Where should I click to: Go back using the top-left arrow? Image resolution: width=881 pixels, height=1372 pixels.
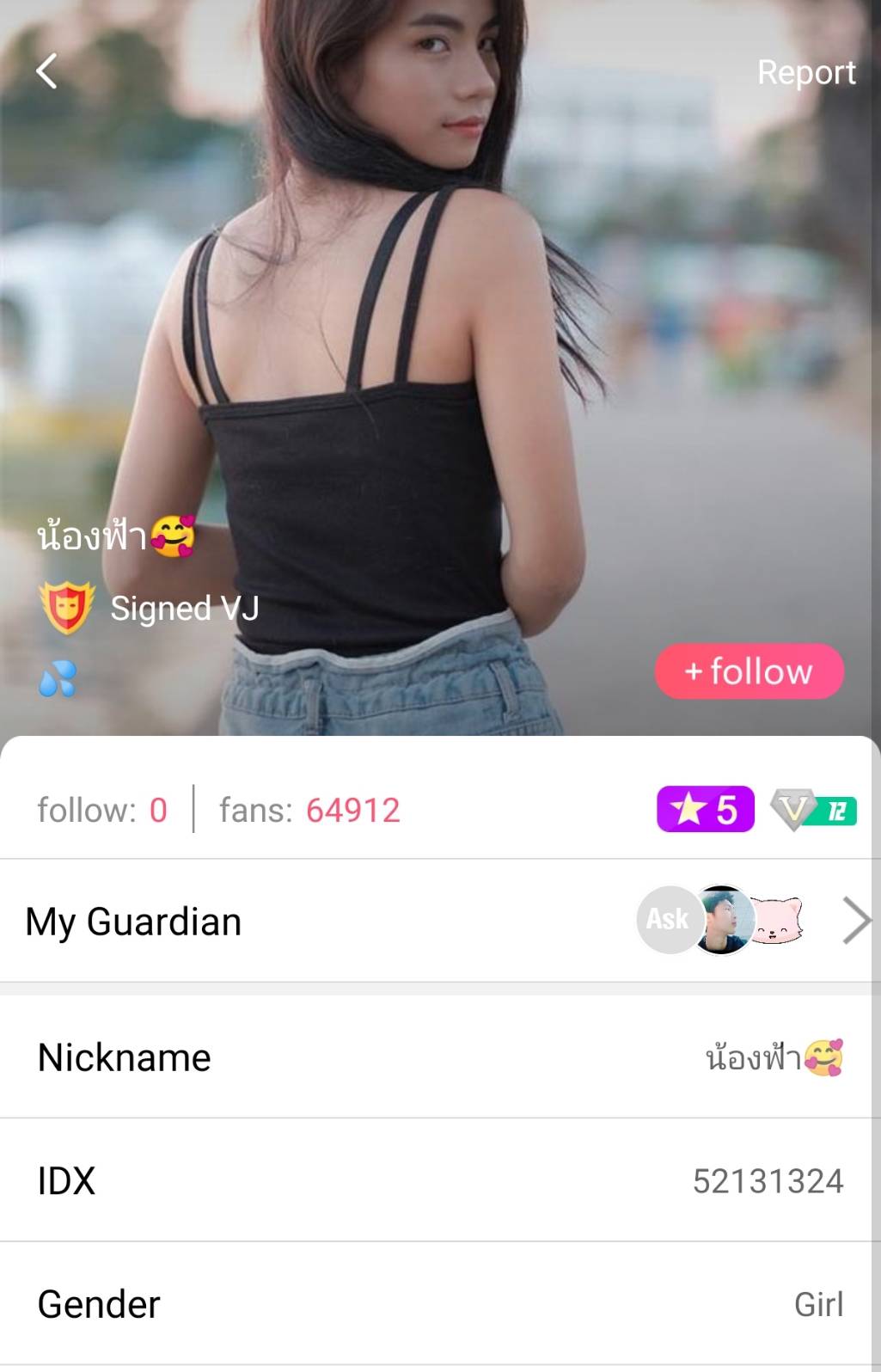(x=47, y=71)
